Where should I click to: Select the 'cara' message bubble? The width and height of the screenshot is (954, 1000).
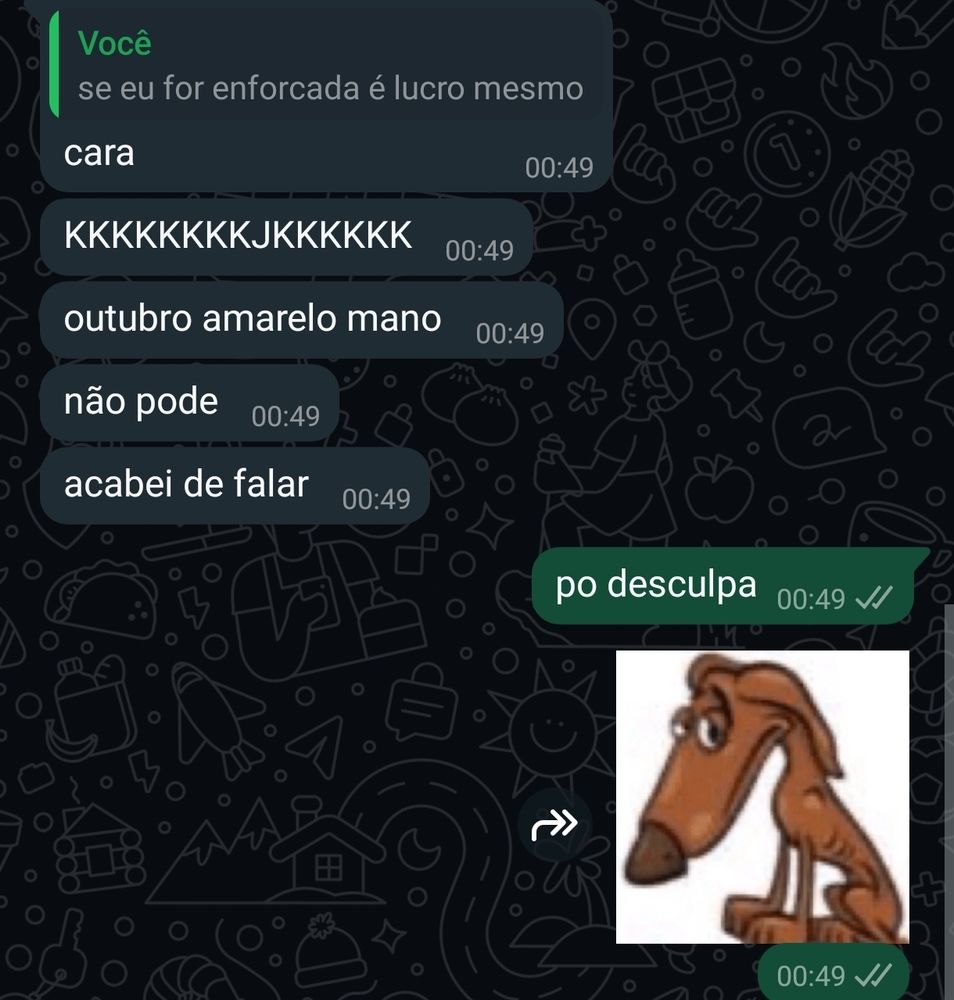[x=99, y=153]
